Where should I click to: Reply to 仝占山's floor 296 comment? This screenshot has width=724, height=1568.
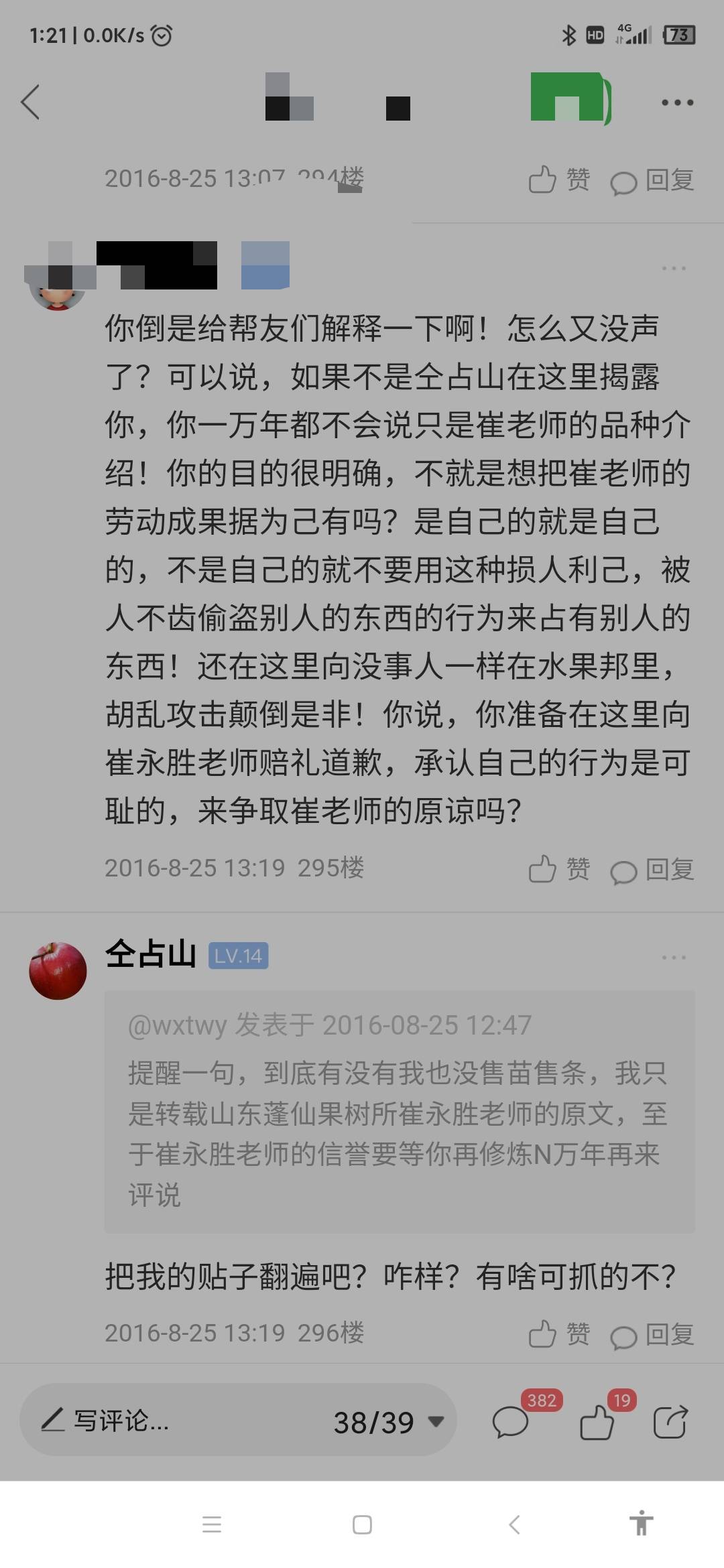pos(652,1335)
